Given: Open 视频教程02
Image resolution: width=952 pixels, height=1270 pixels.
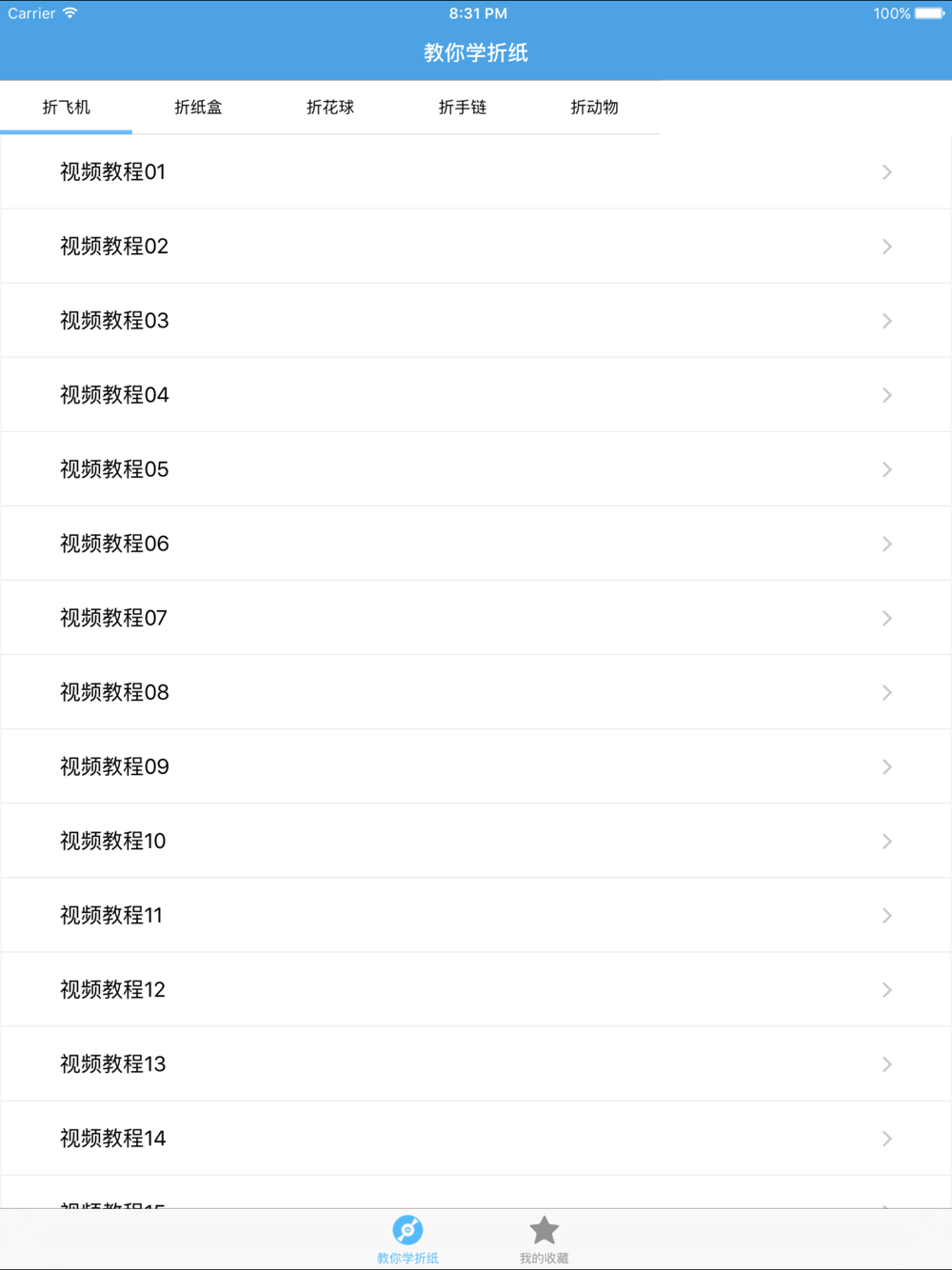Looking at the screenshot, I should pyautogui.click(x=476, y=247).
